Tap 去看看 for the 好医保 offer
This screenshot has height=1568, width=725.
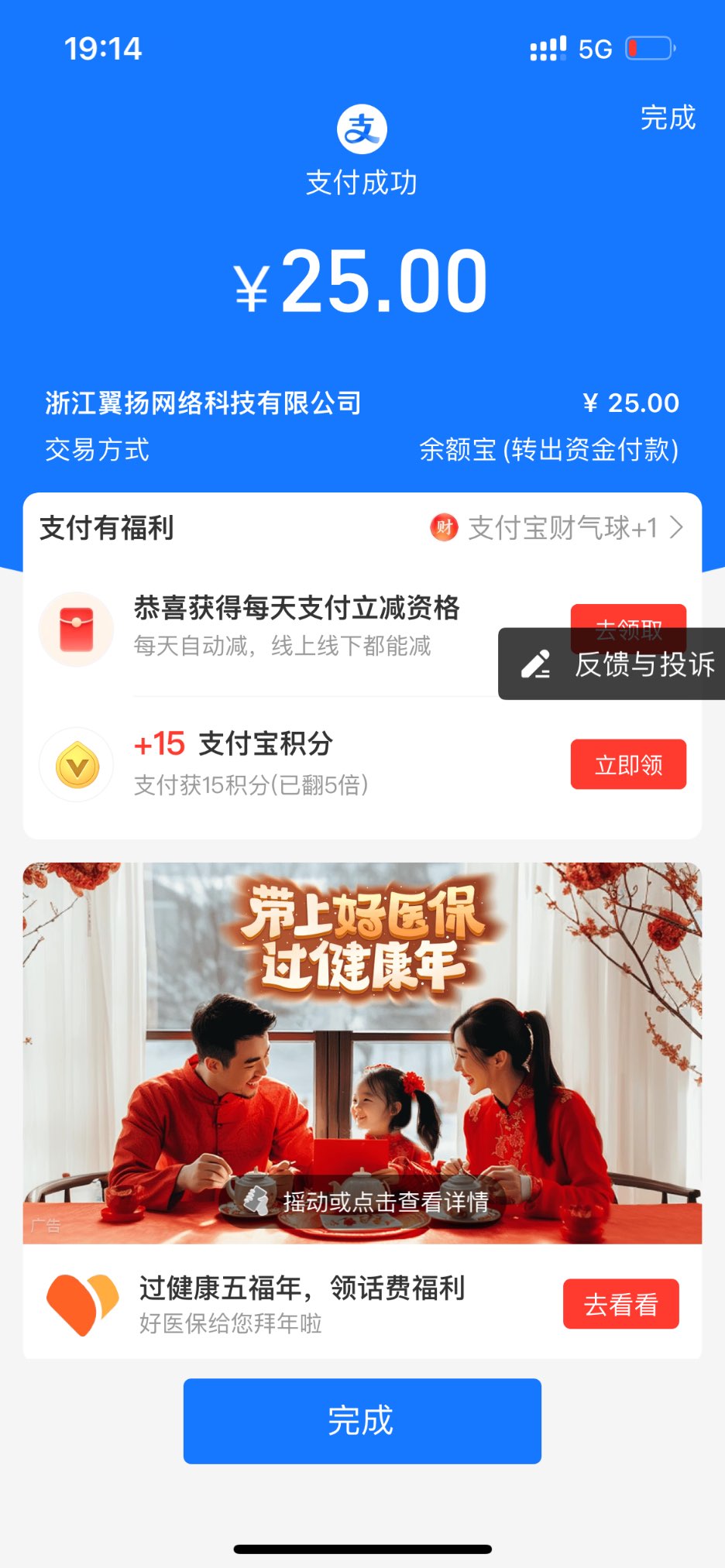(x=620, y=1305)
